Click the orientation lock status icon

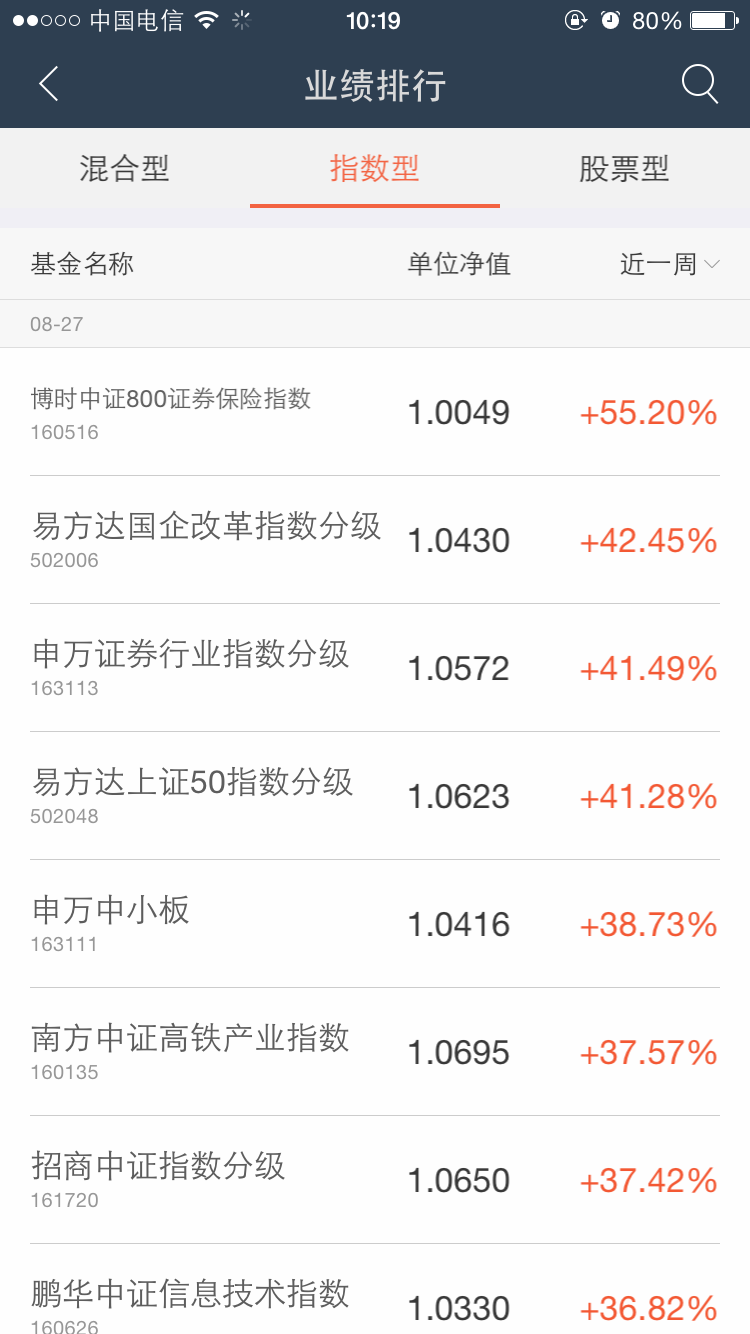coord(575,20)
